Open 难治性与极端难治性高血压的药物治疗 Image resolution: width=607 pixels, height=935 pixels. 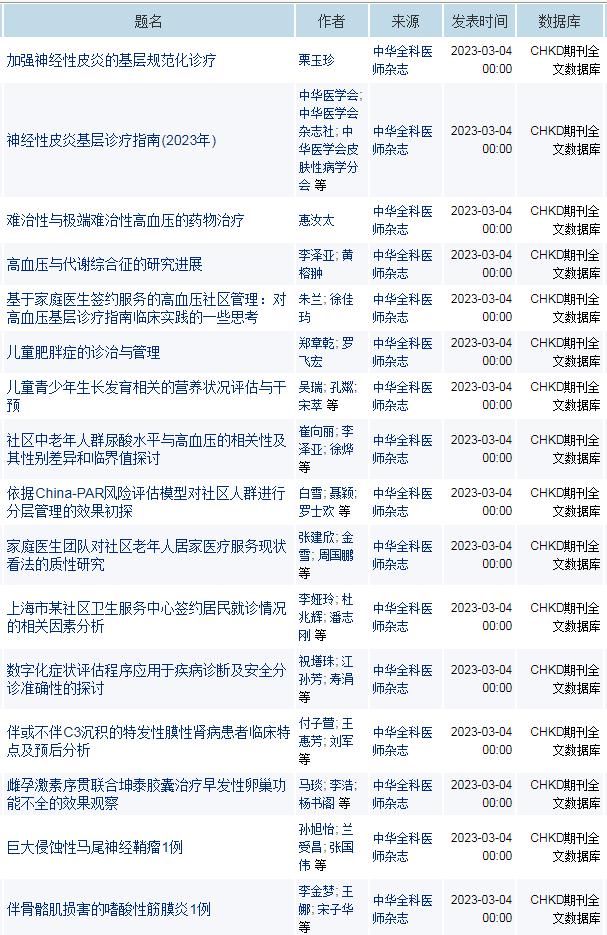(x=125, y=220)
